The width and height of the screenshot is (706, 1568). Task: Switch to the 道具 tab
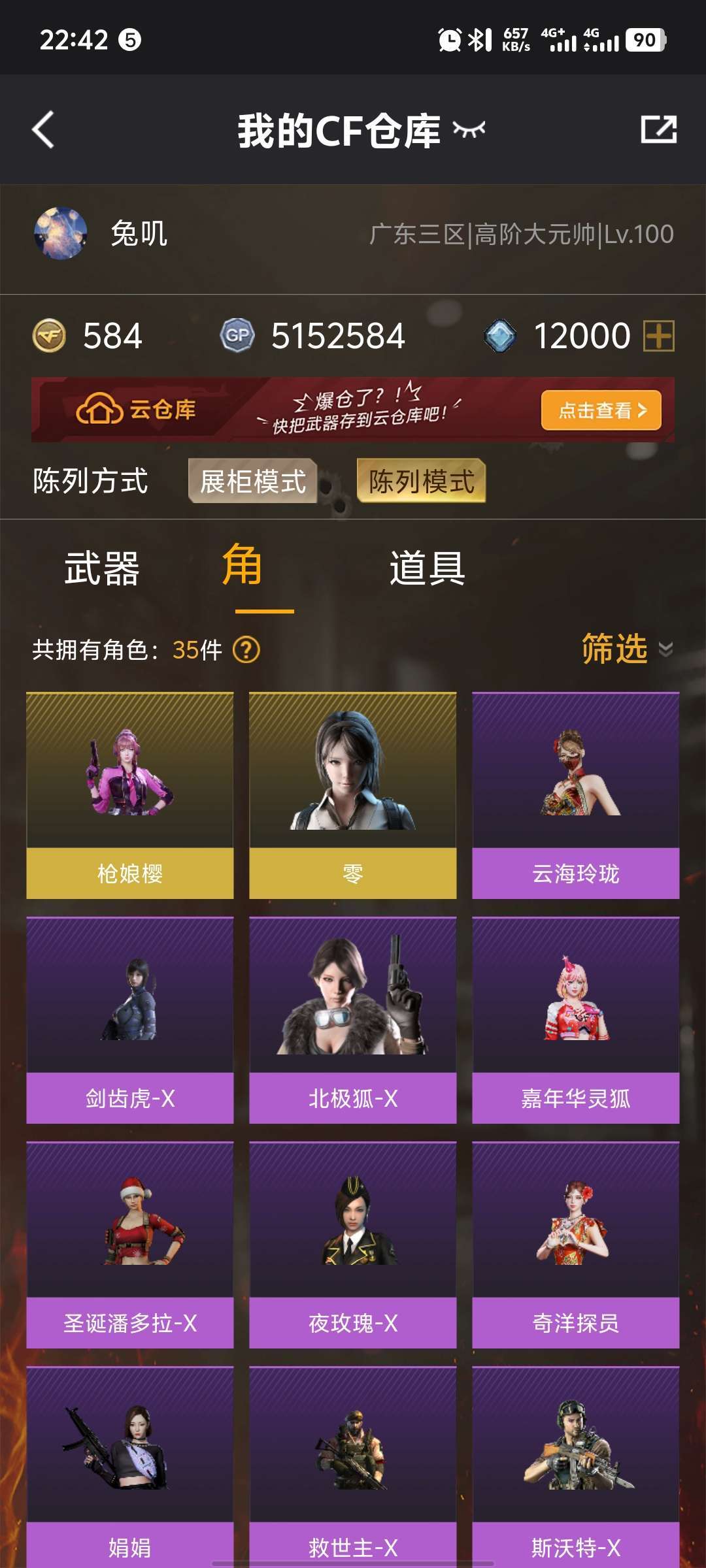click(427, 568)
